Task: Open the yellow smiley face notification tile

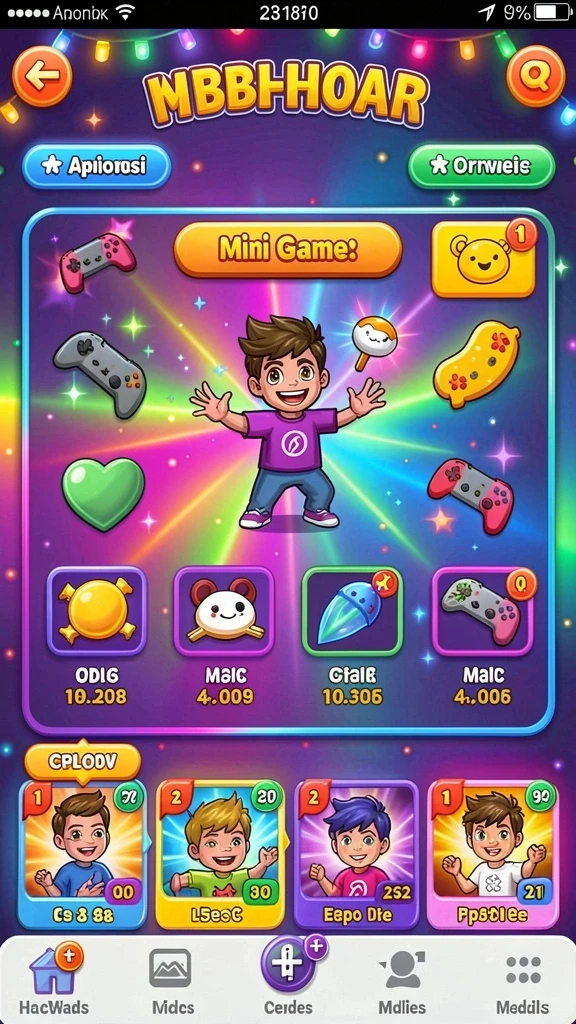Action: [484, 259]
